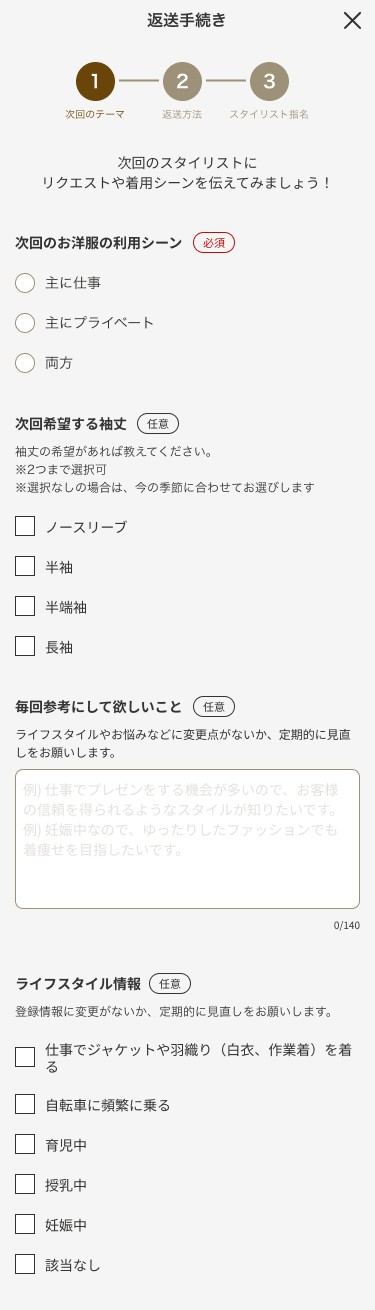Image resolution: width=375 pixels, height=1310 pixels.
Task: Focus the 毎回参考にして欲しいこと text area
Action: [187, 839]
